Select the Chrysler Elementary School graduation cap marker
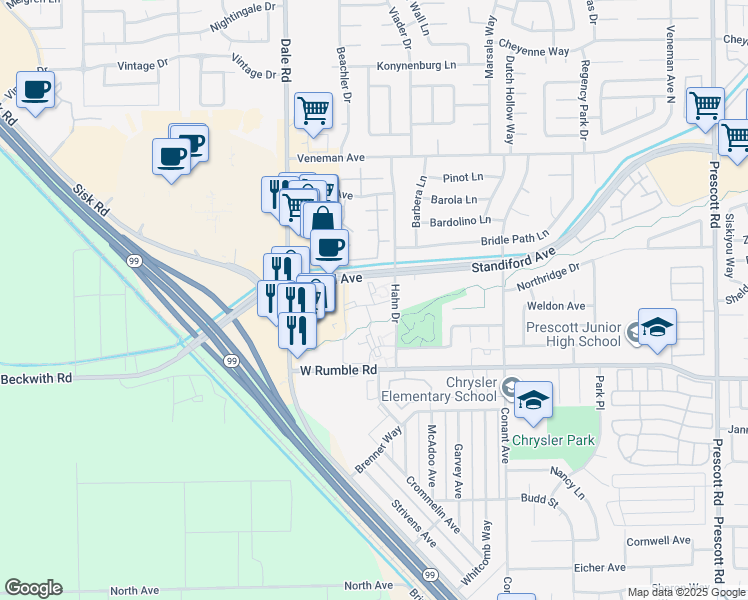748x600 pixels. [534, 401]
